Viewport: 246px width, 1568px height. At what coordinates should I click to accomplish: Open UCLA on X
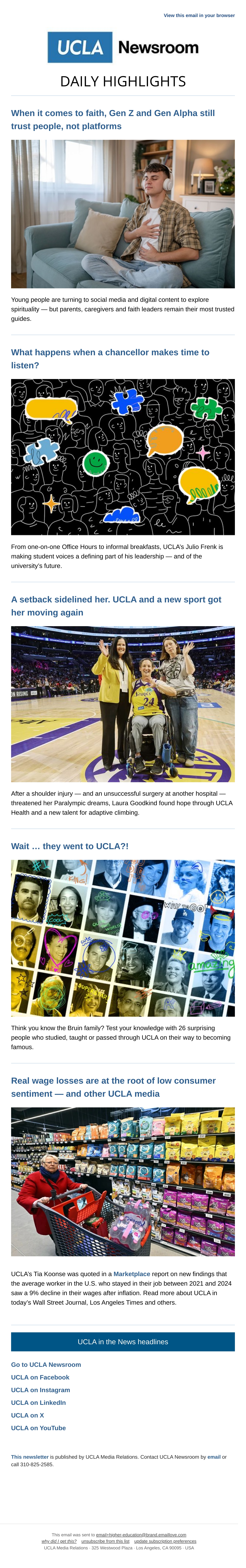click(x=27, y=1415)
